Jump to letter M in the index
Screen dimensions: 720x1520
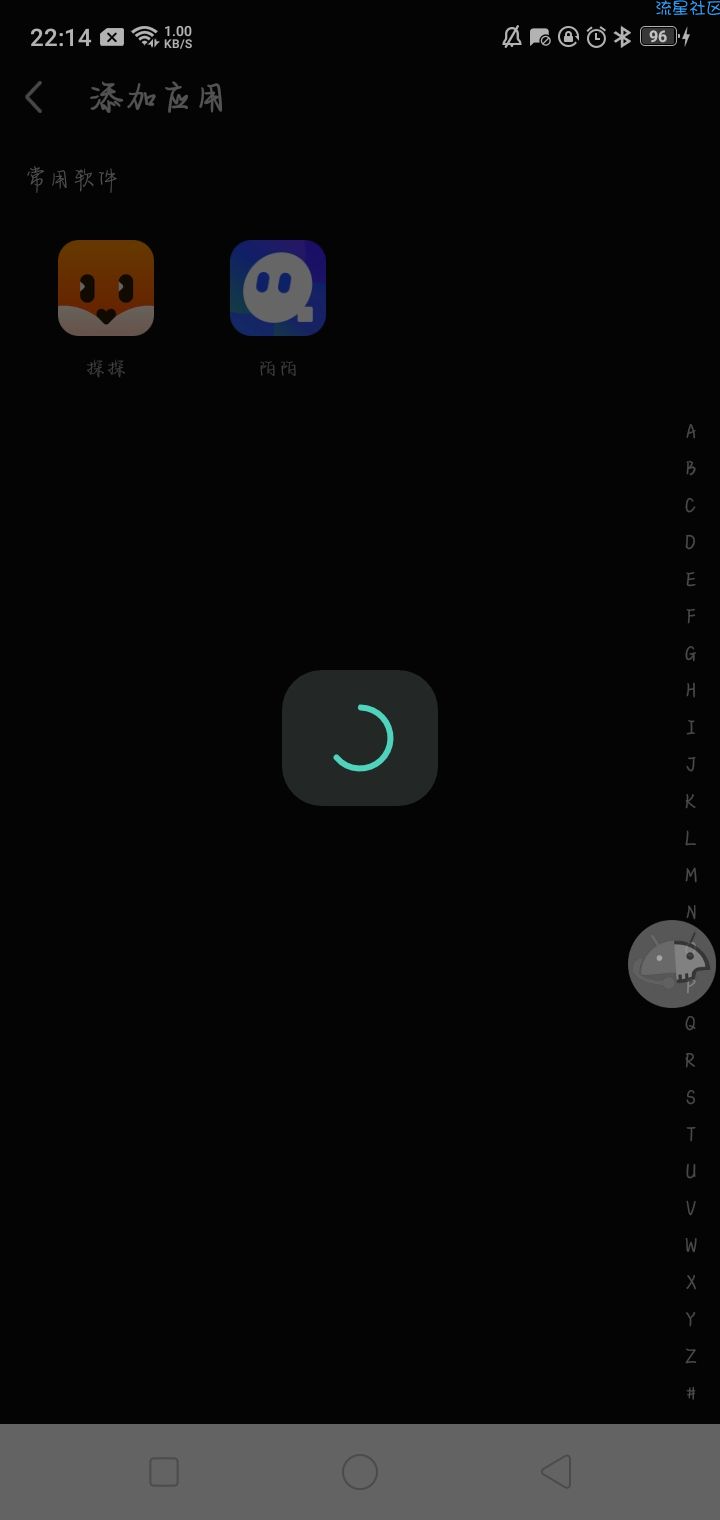point(690,875)
